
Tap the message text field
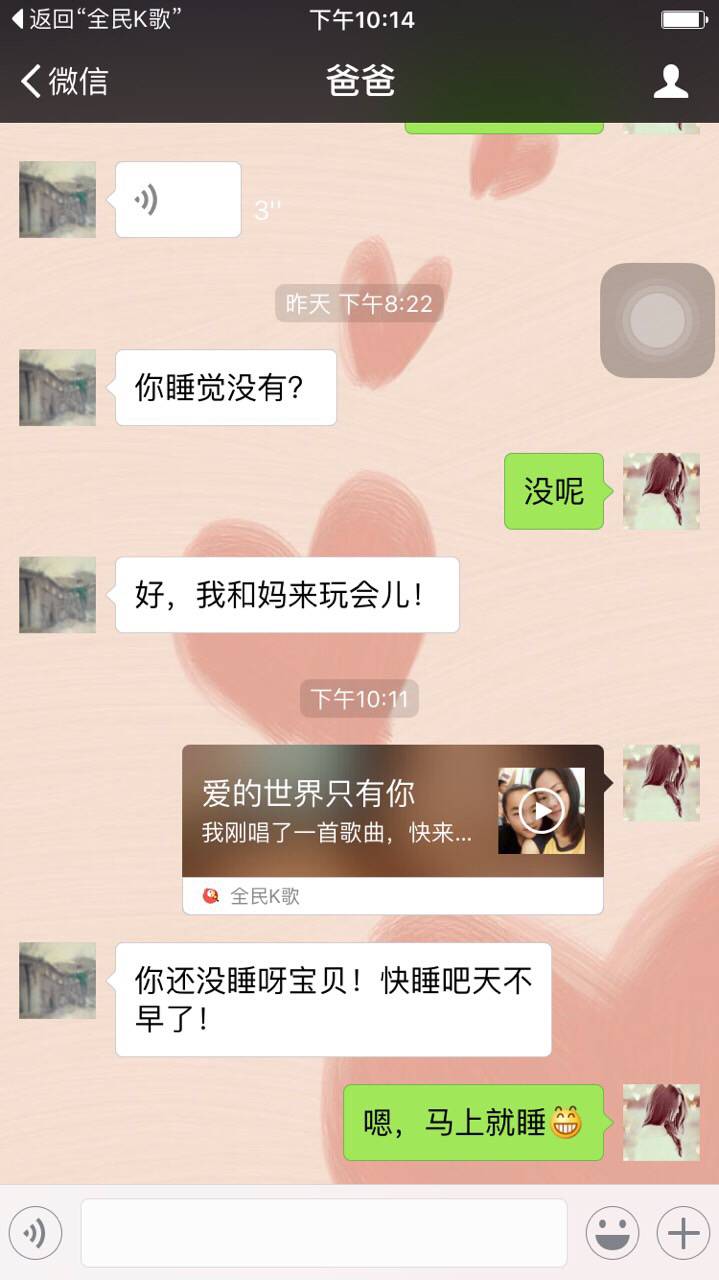[323, 1233]
